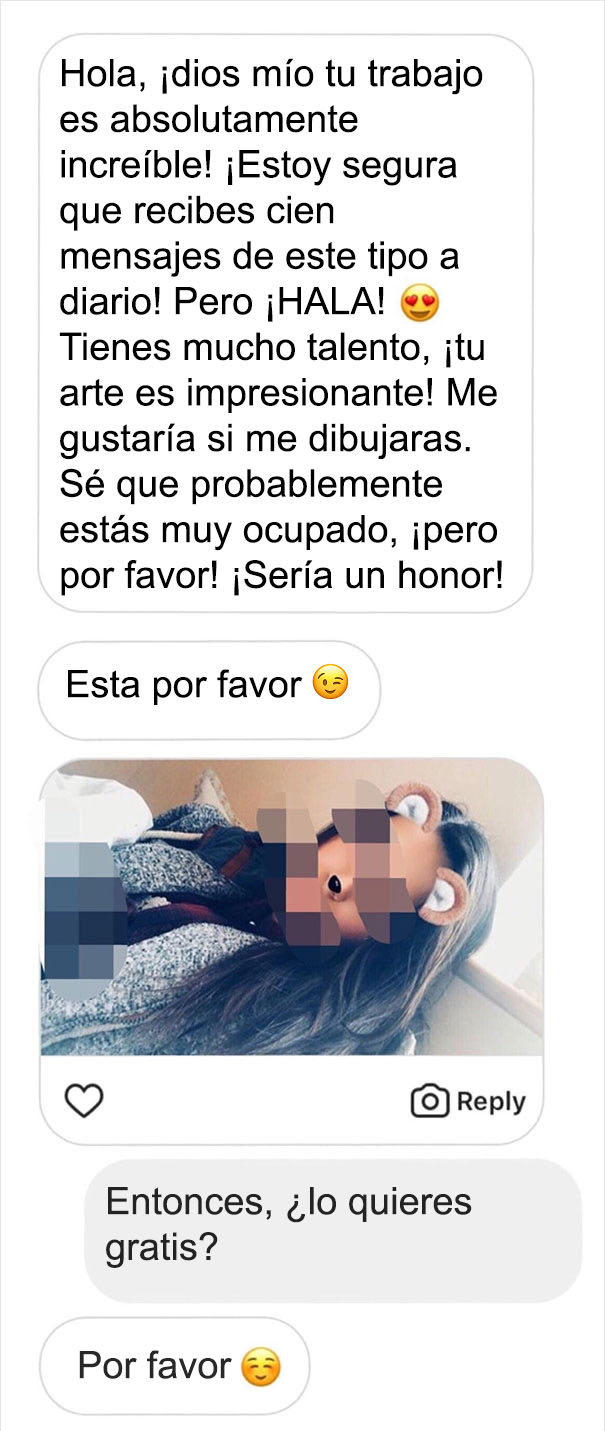The image size is (605, 1431).
Task: Tap Reply with camera on the photo
Action: point(468,1101)
